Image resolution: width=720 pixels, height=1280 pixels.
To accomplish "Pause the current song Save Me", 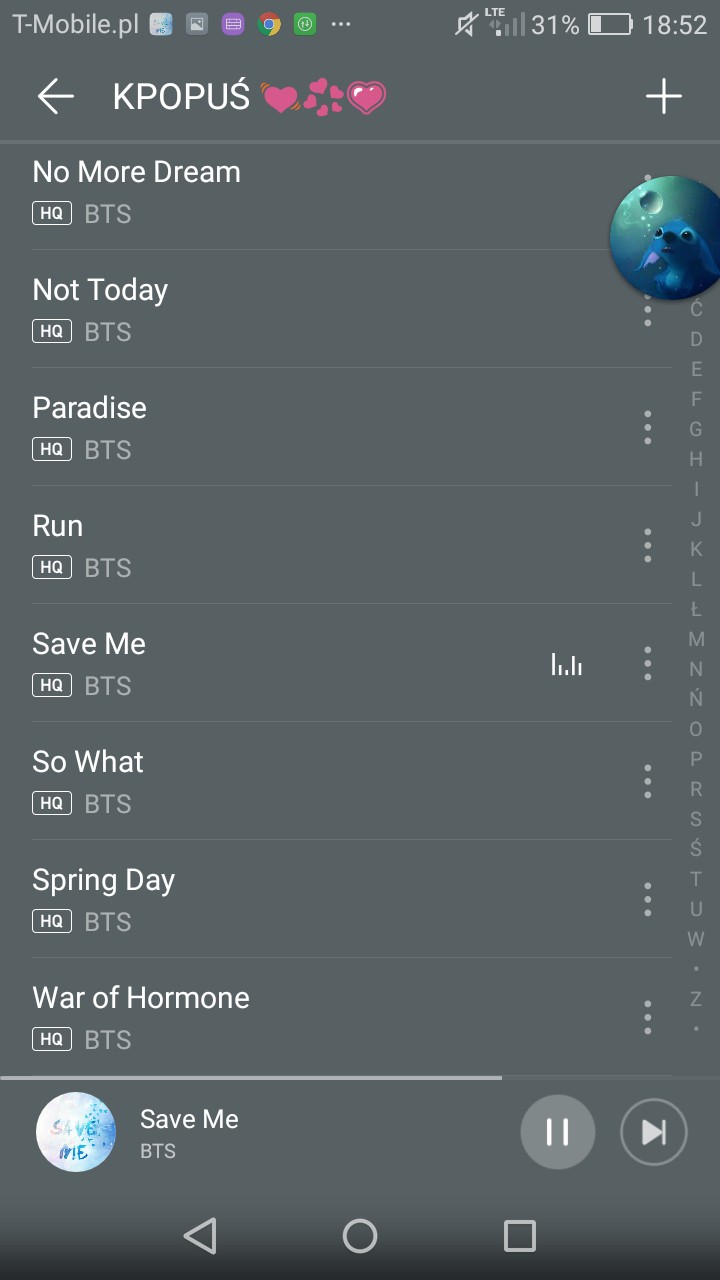I will coord(557,1132).
